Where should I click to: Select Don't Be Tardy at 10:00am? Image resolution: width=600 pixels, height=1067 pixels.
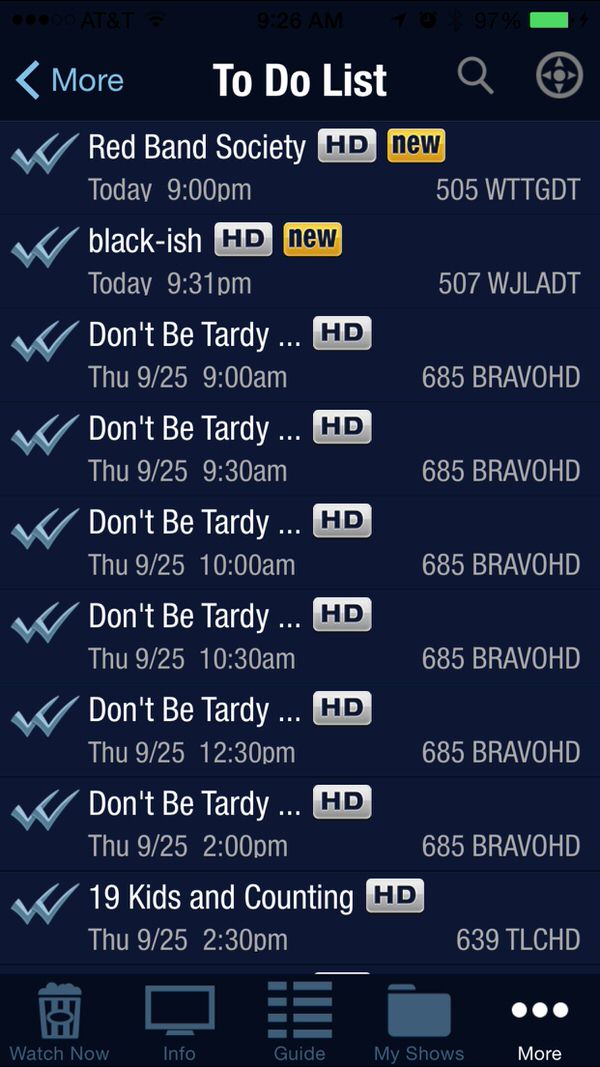(x=300, y=542)
